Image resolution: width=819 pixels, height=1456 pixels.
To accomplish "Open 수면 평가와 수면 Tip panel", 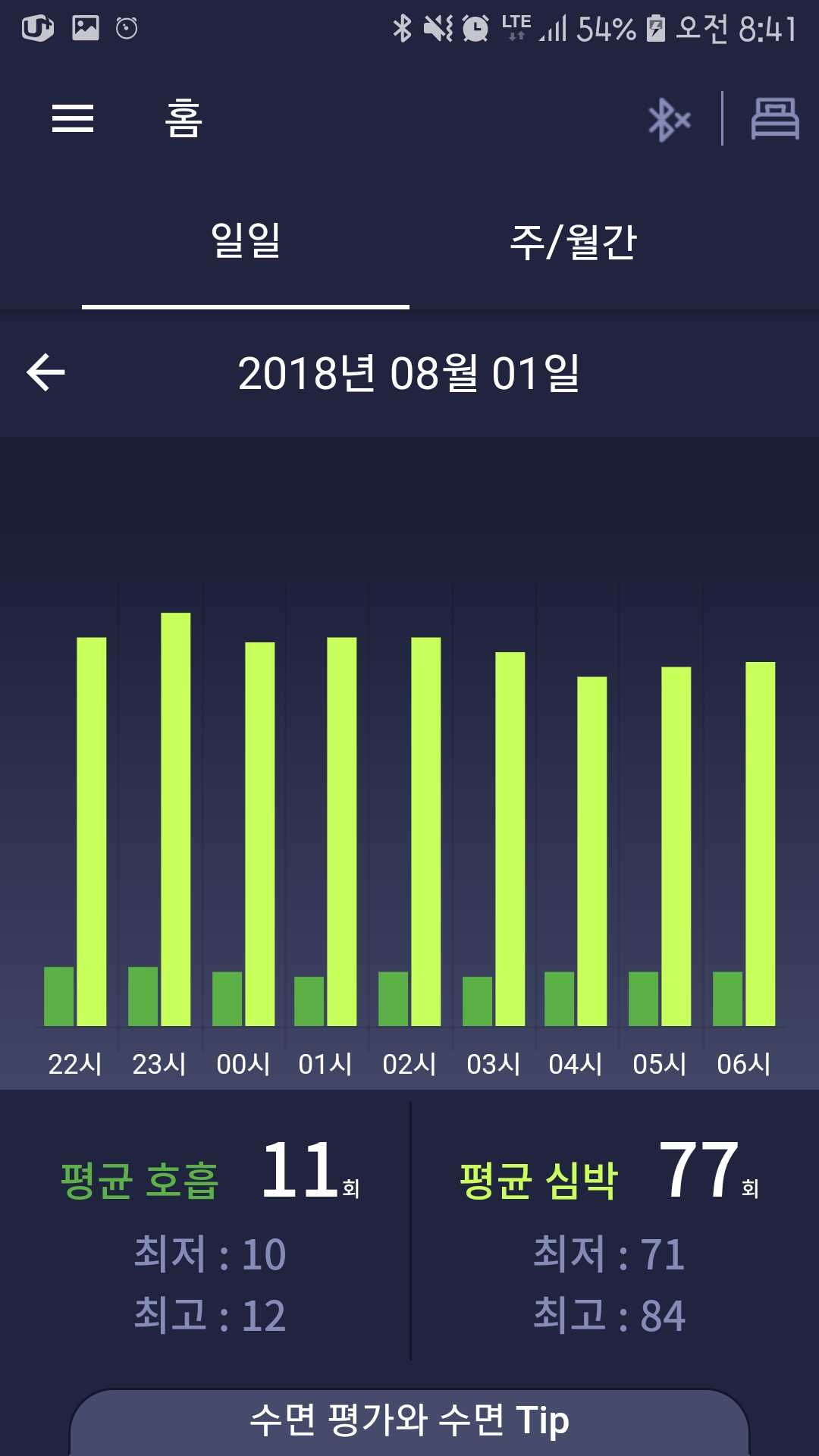I will 409,1421.
